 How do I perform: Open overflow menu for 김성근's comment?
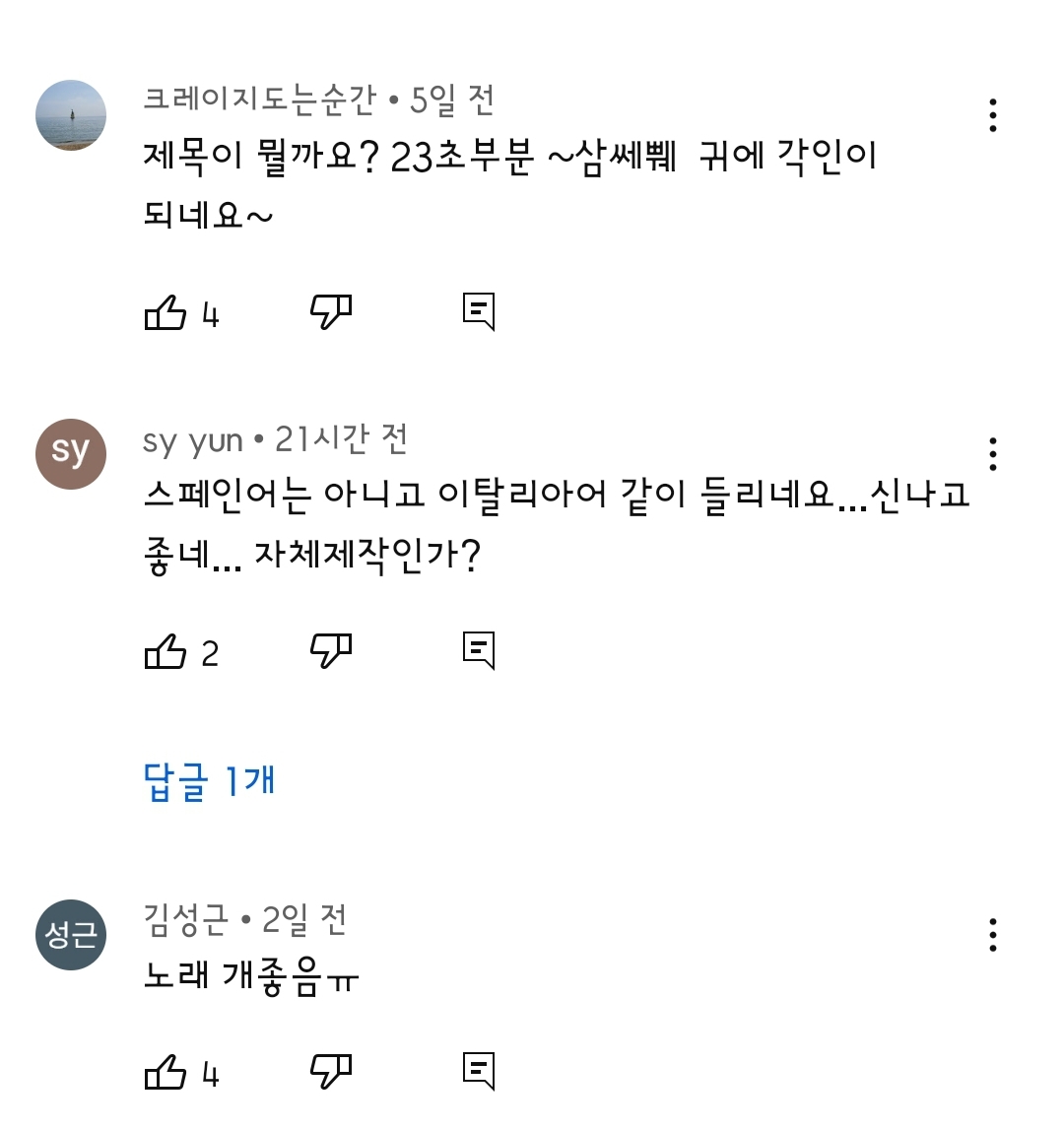tap(993, 935)
